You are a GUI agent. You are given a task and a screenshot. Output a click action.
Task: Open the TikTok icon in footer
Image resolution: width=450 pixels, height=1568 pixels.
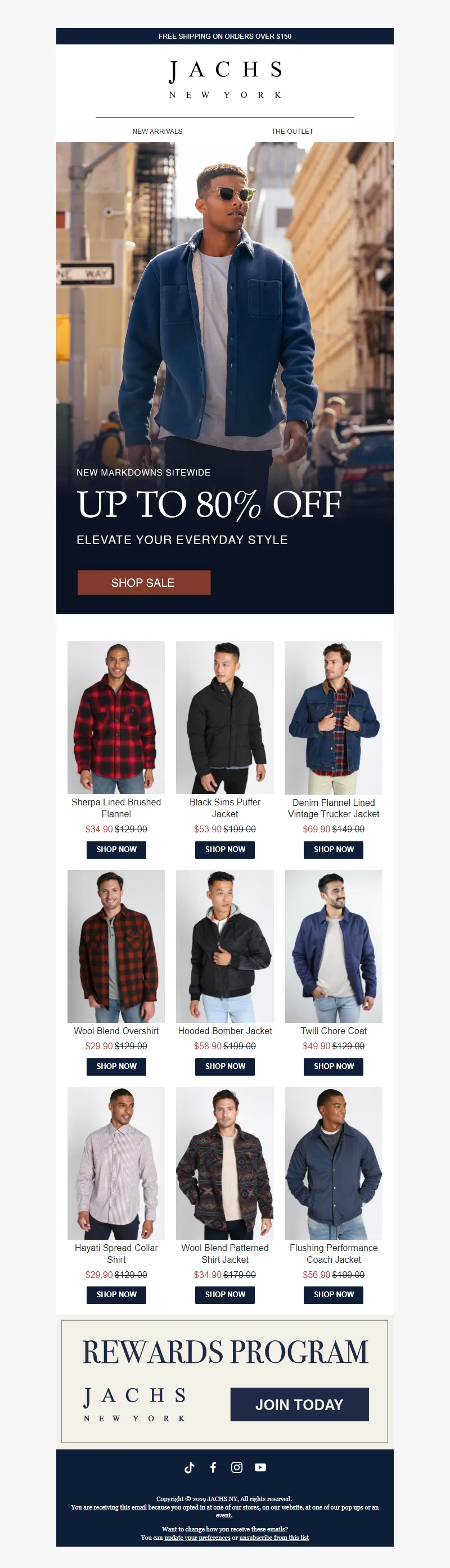point(190,1467)
